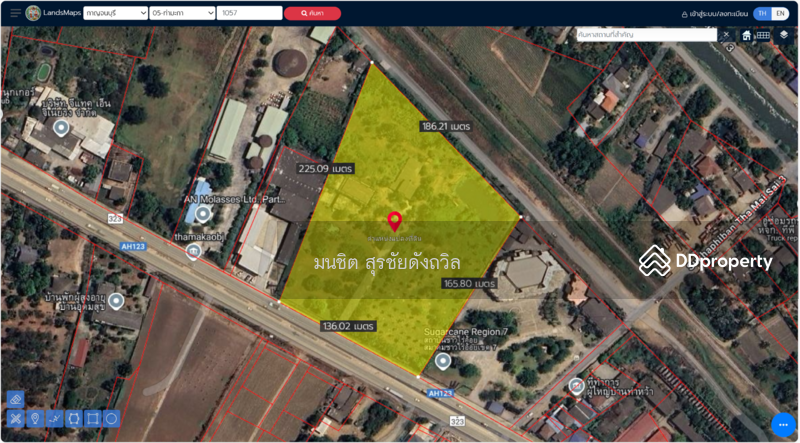Select the rectangle drawing tool
The width and height of the screenshot is (800, 443).
[92, 419]
